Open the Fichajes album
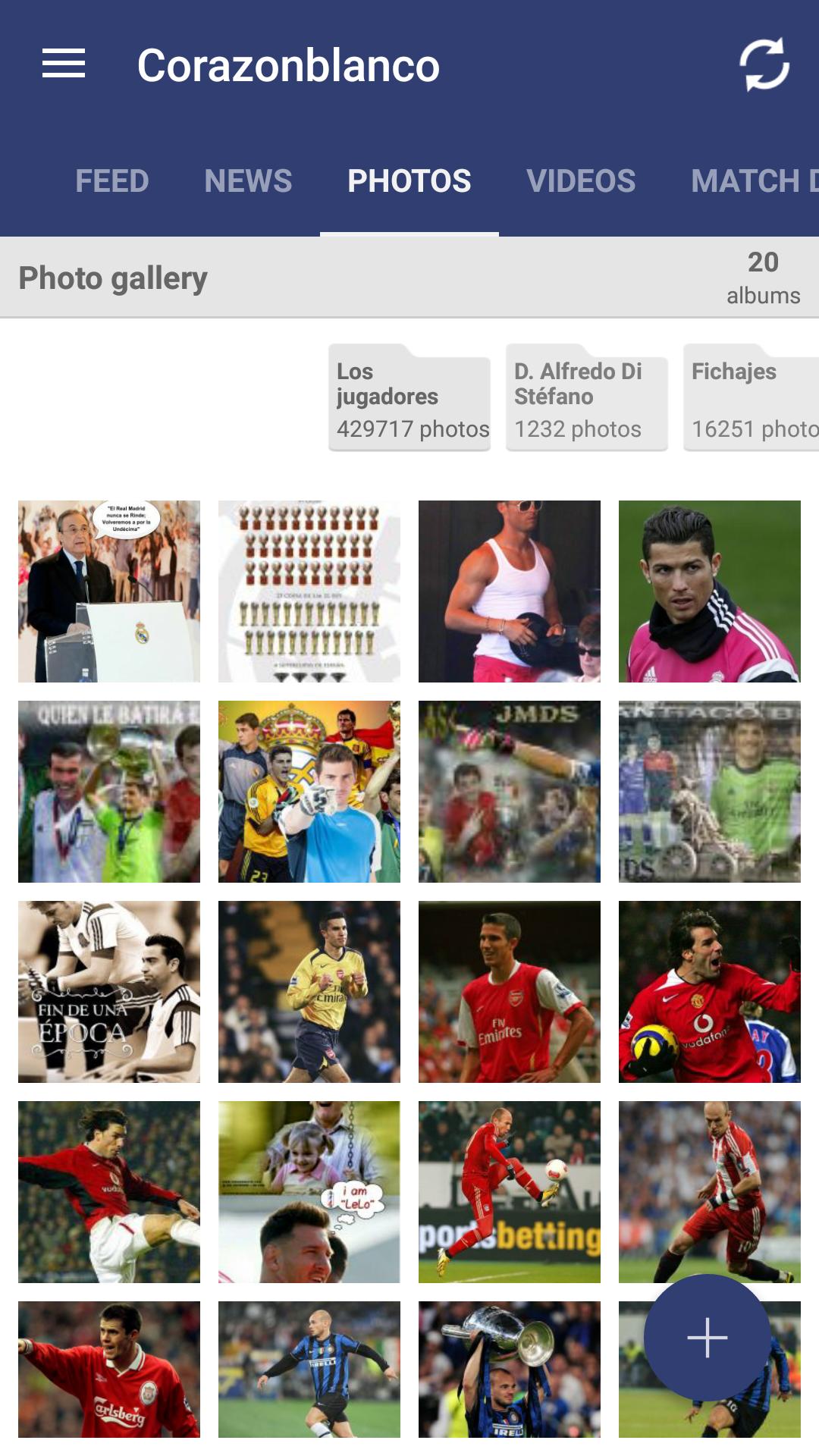 point(751,399)
